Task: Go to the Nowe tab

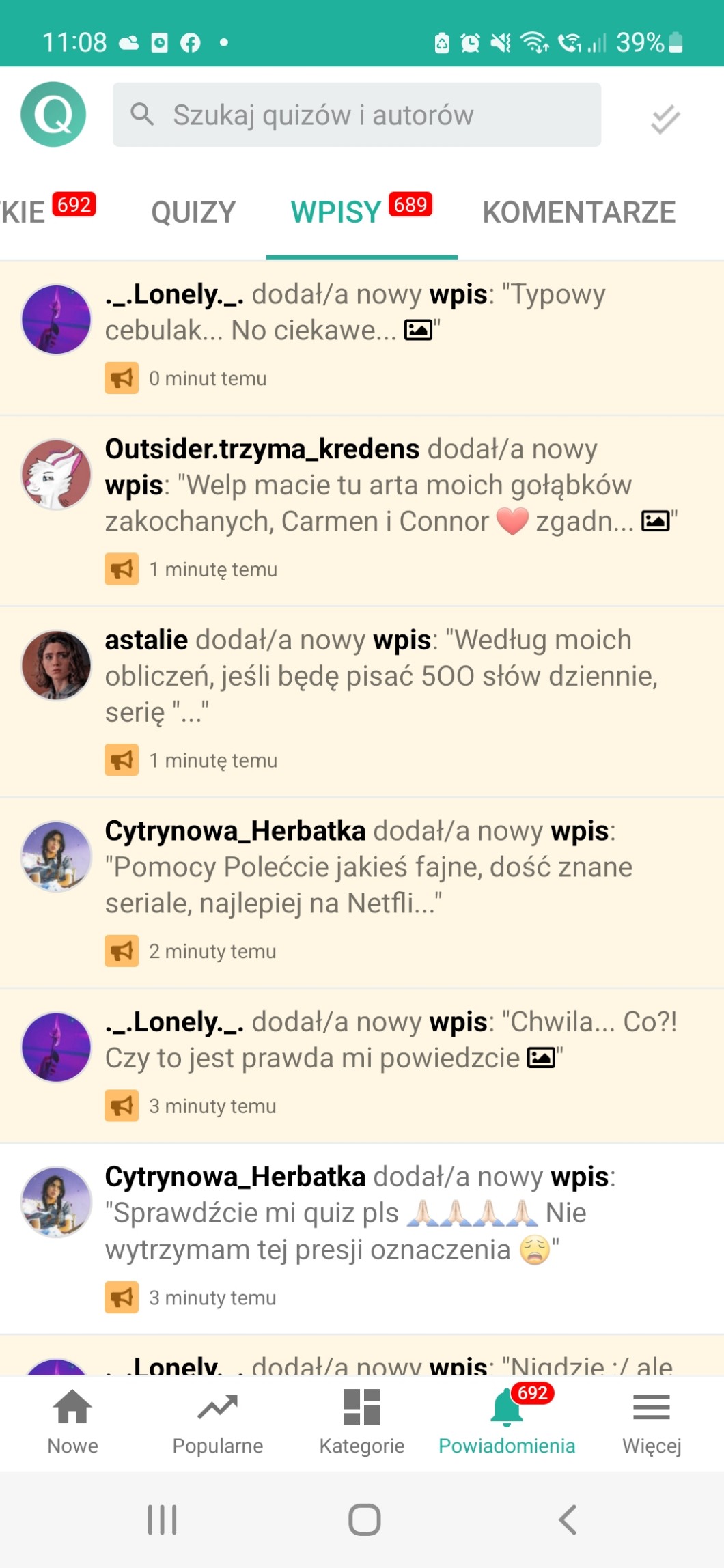Action: (72, 1422)
